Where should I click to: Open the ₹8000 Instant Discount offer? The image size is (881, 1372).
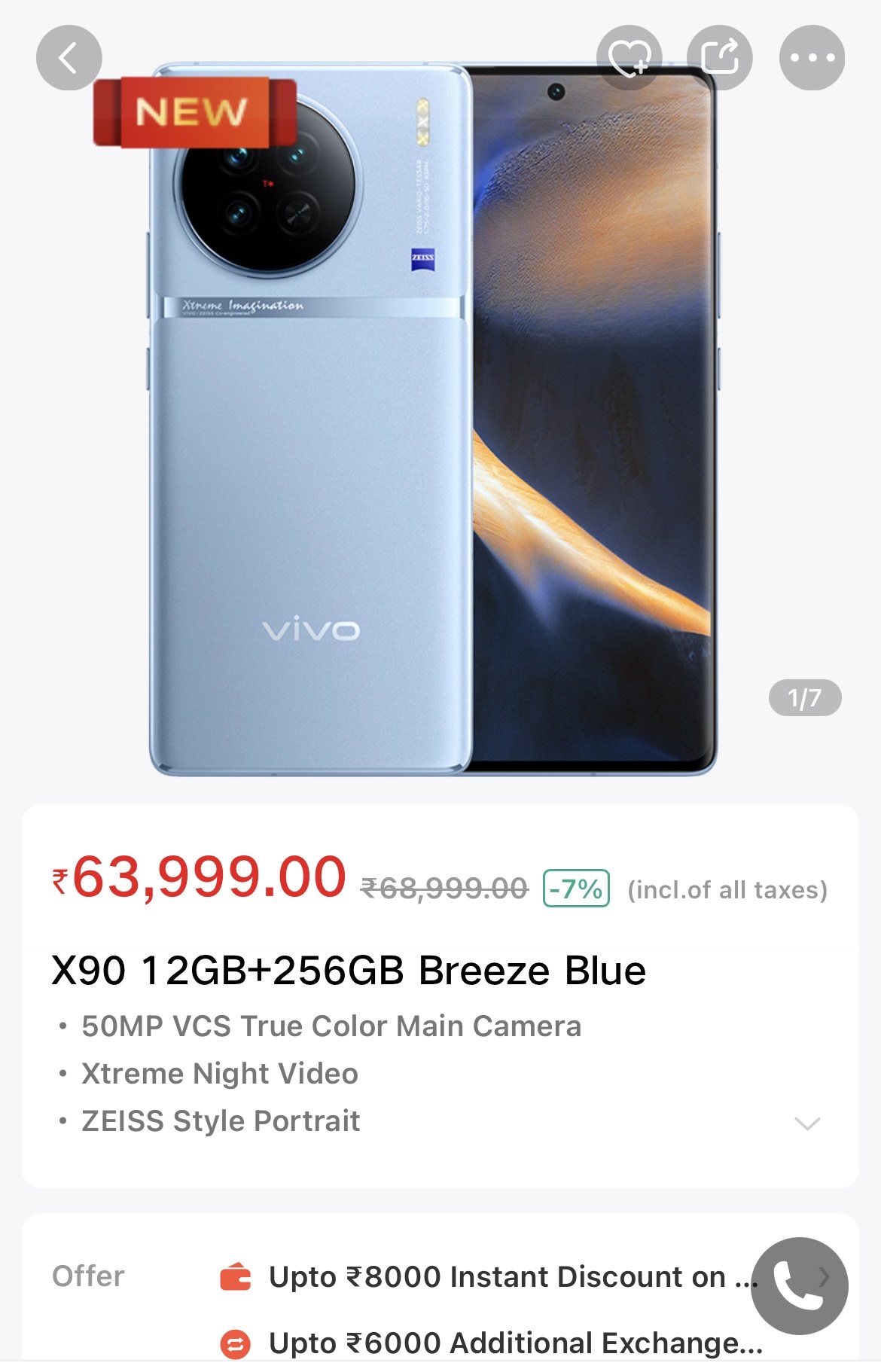497,1277
